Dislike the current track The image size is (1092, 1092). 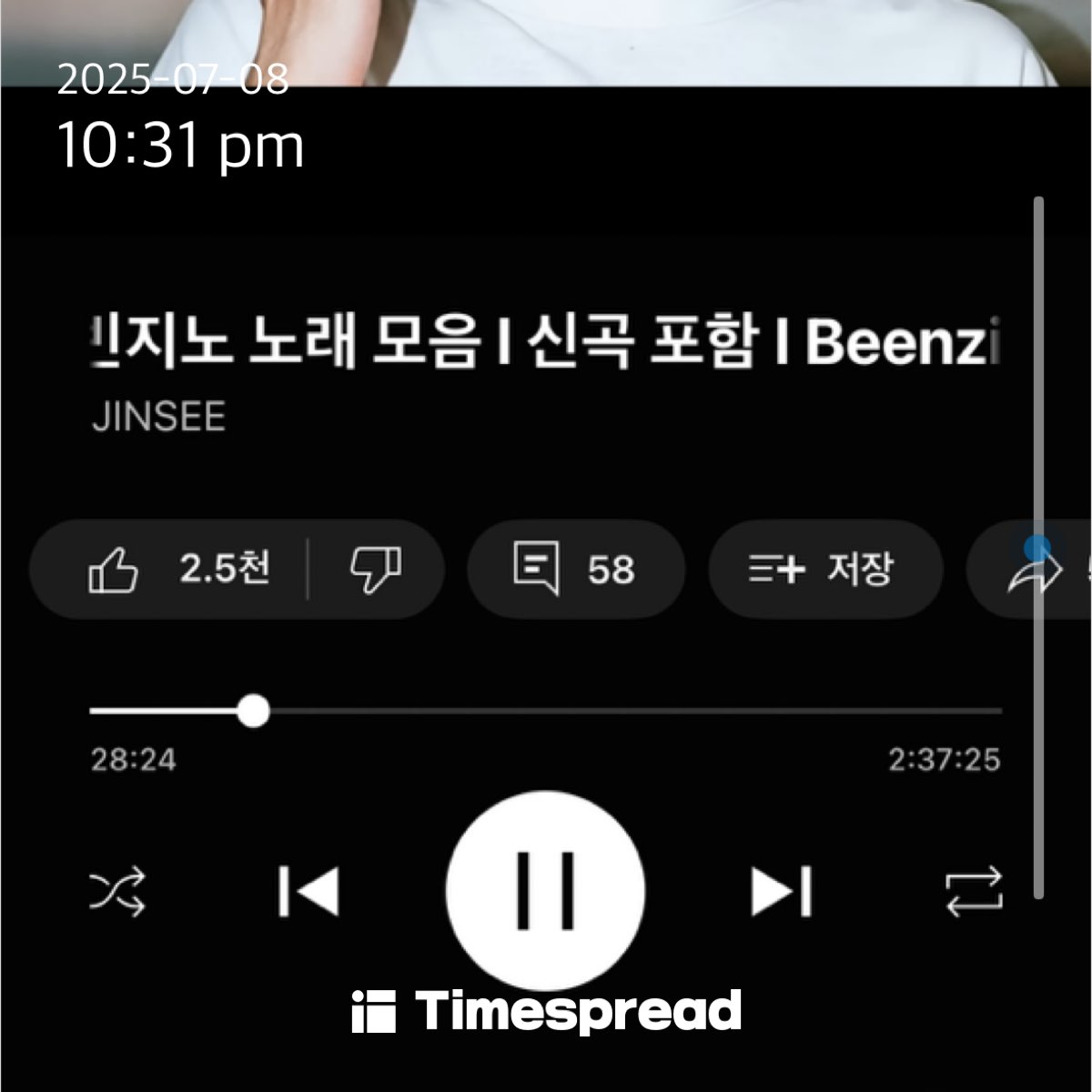pos(375,571)
